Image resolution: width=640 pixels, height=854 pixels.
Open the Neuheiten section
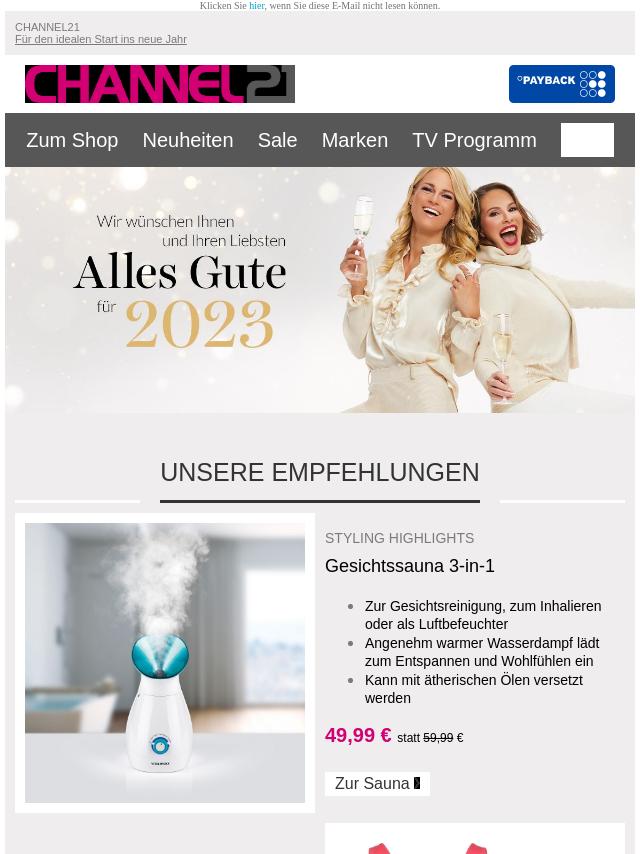[x=187, y=140]
